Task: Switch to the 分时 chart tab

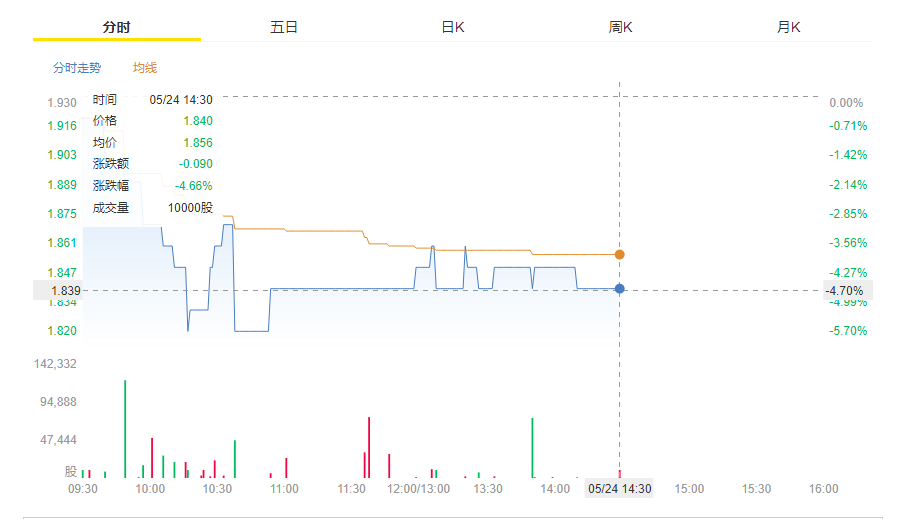Action: (117, 27)
